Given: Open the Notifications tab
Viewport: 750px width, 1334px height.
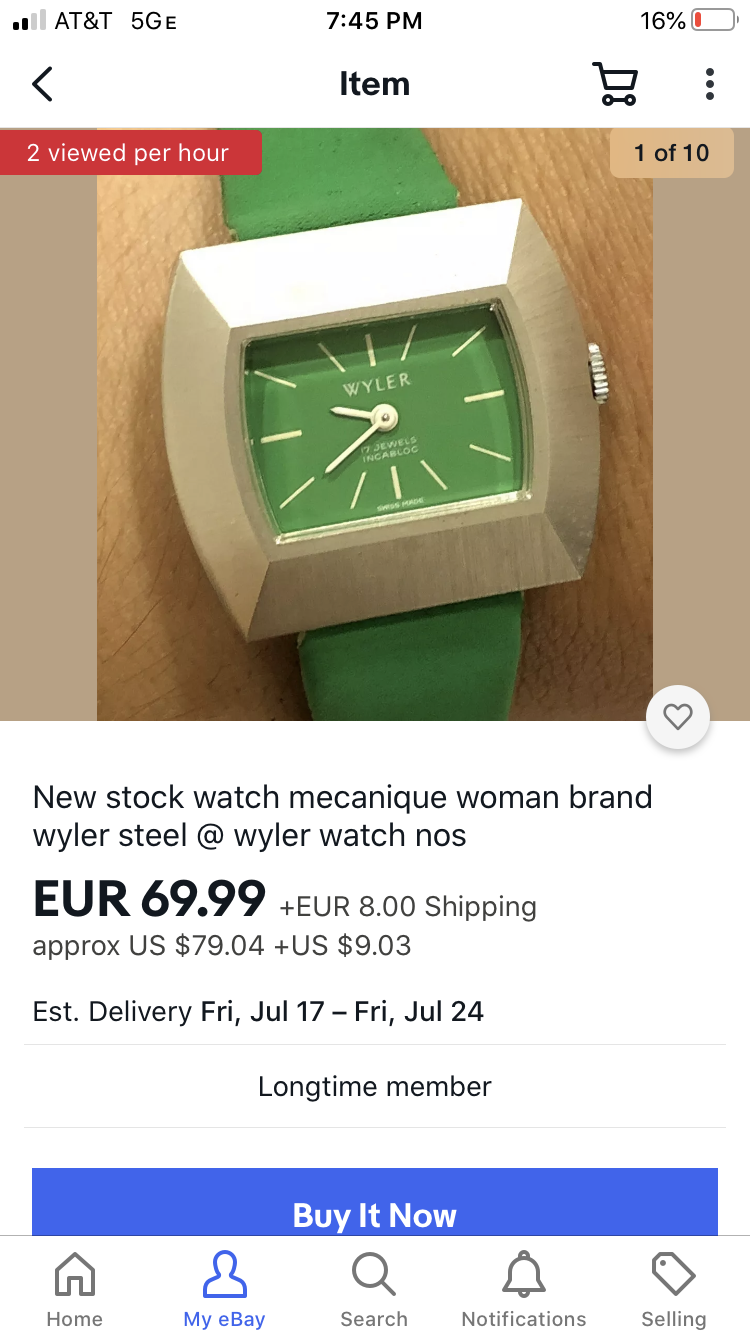Looking at the screenshot, I should click(x=524, y=1289).
